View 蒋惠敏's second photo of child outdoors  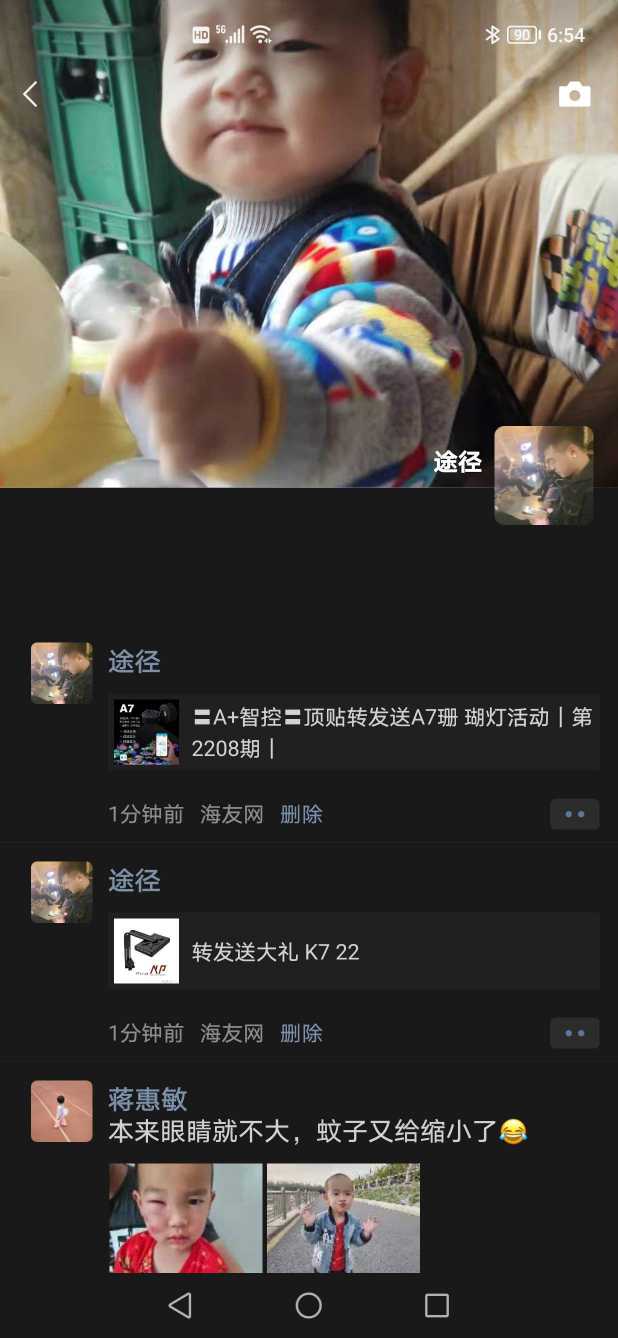tap(343, 1217)
